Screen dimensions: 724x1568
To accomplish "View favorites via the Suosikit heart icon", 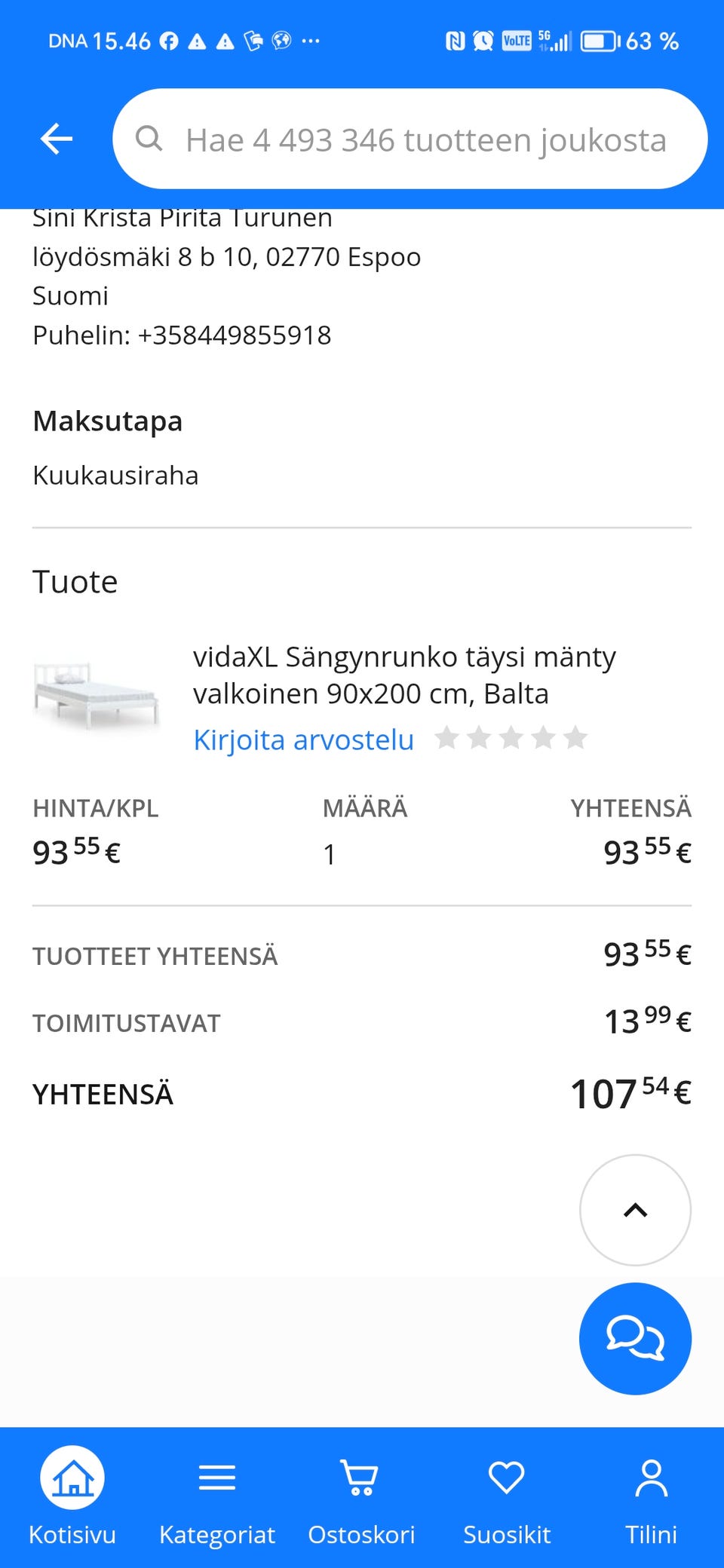I will point(506,1477).
